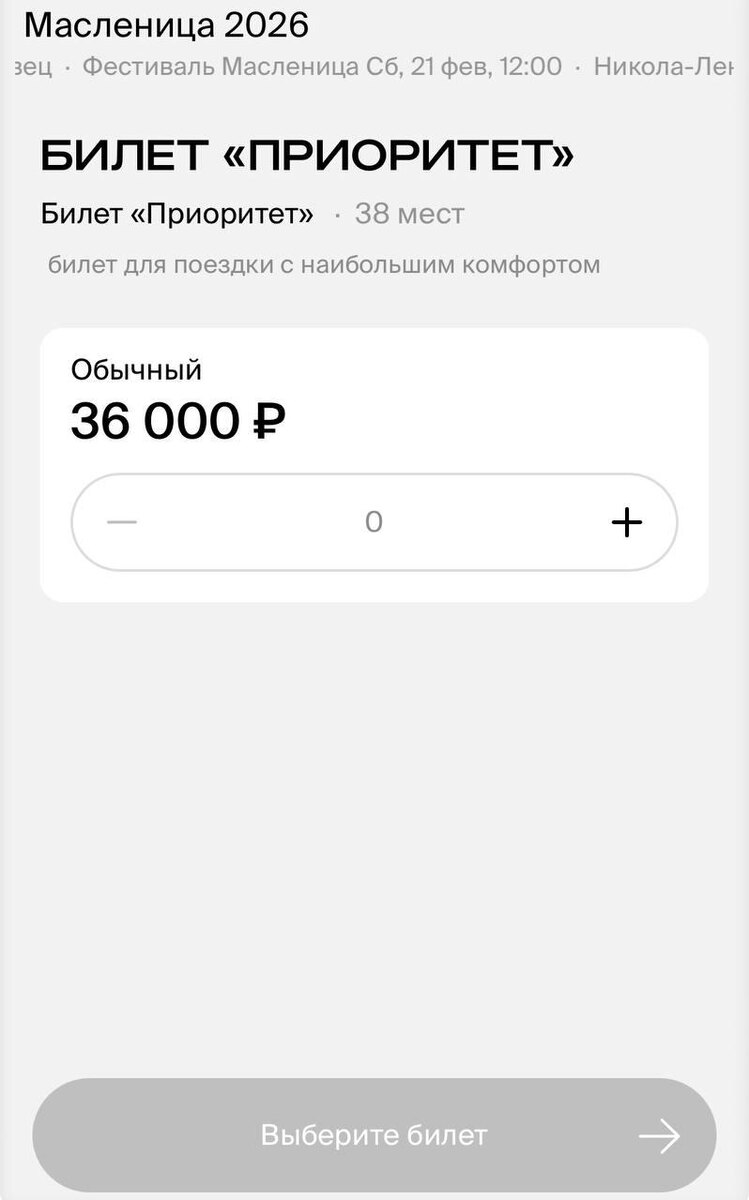Click the arrow icon on the bottom button
The height and width of the screenshot is (1200, 749).
point(661,1135)
